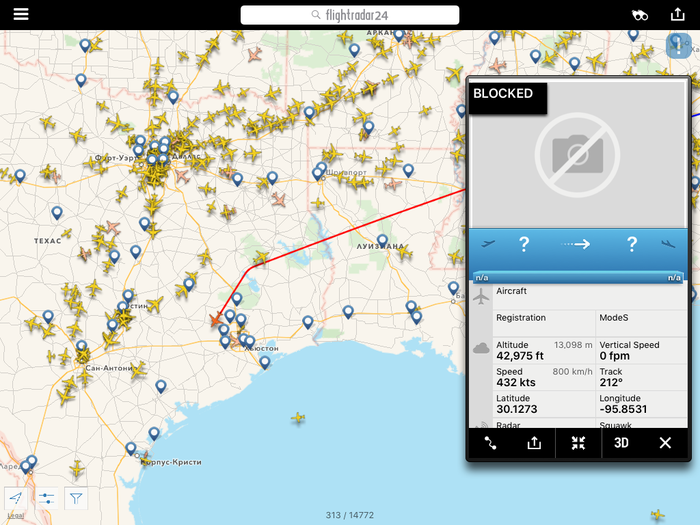Tap the flightradar24 search field
Viewport: 700px width, 525px height.
[350, 15]
